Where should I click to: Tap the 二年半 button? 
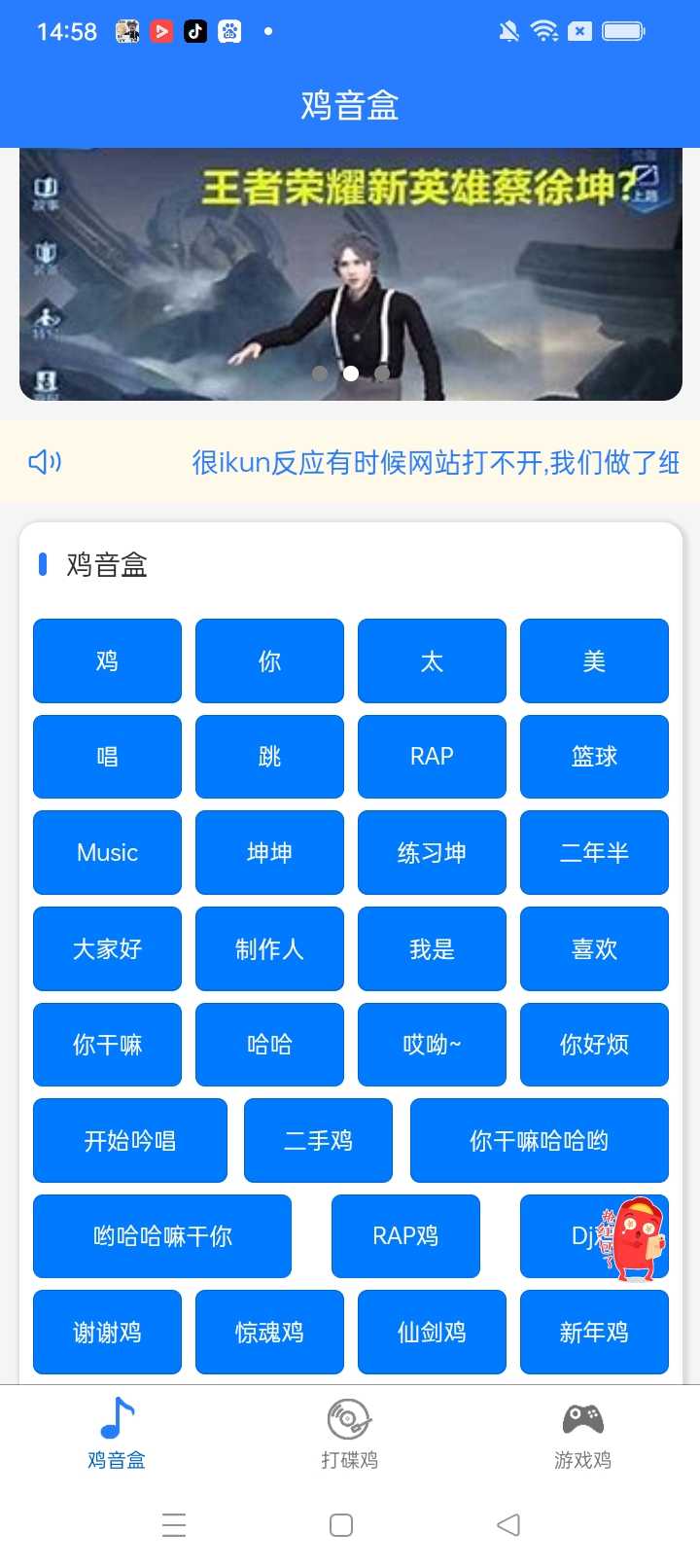[x=594, y=852]
